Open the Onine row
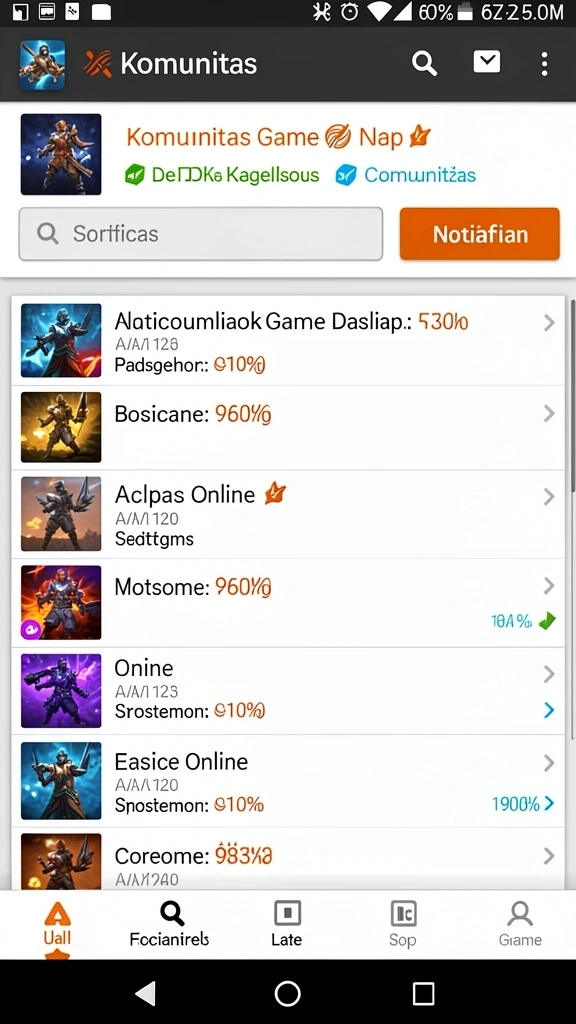The height and width of the screenshot is (1024, 576). point(288,691)
